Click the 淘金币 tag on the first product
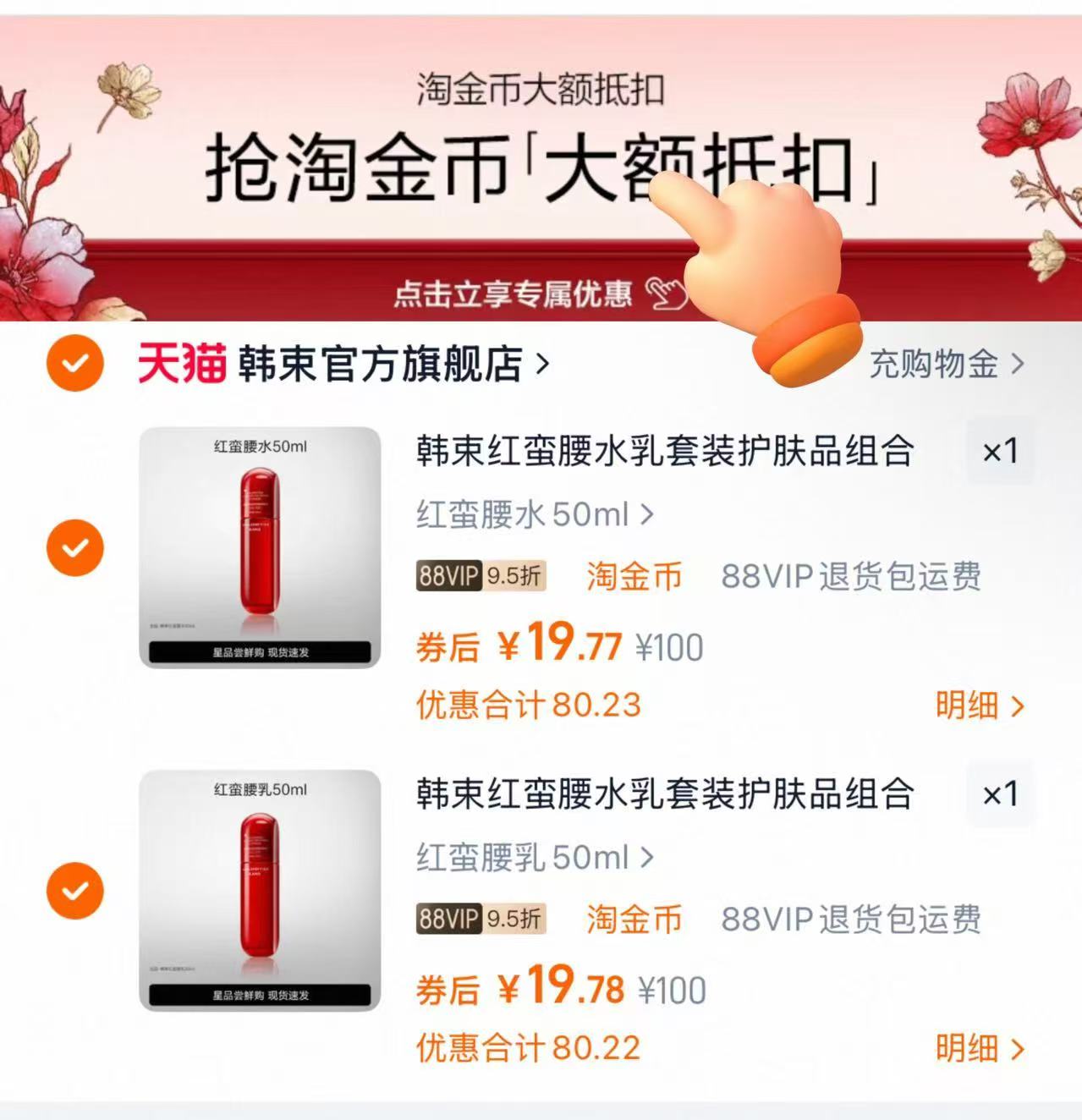1082x1120 pixels. coord(634,575)
